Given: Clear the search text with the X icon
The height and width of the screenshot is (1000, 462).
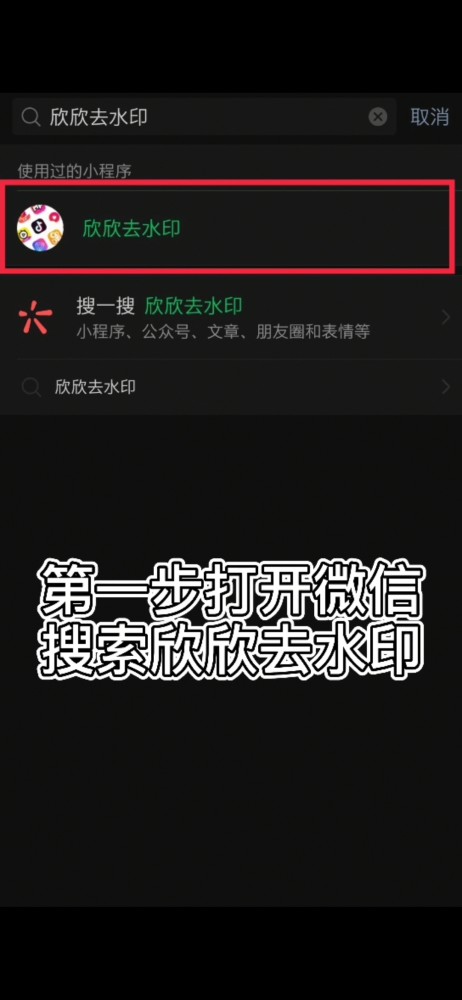Looking at the screenshot, I should (x=378, y=117).
